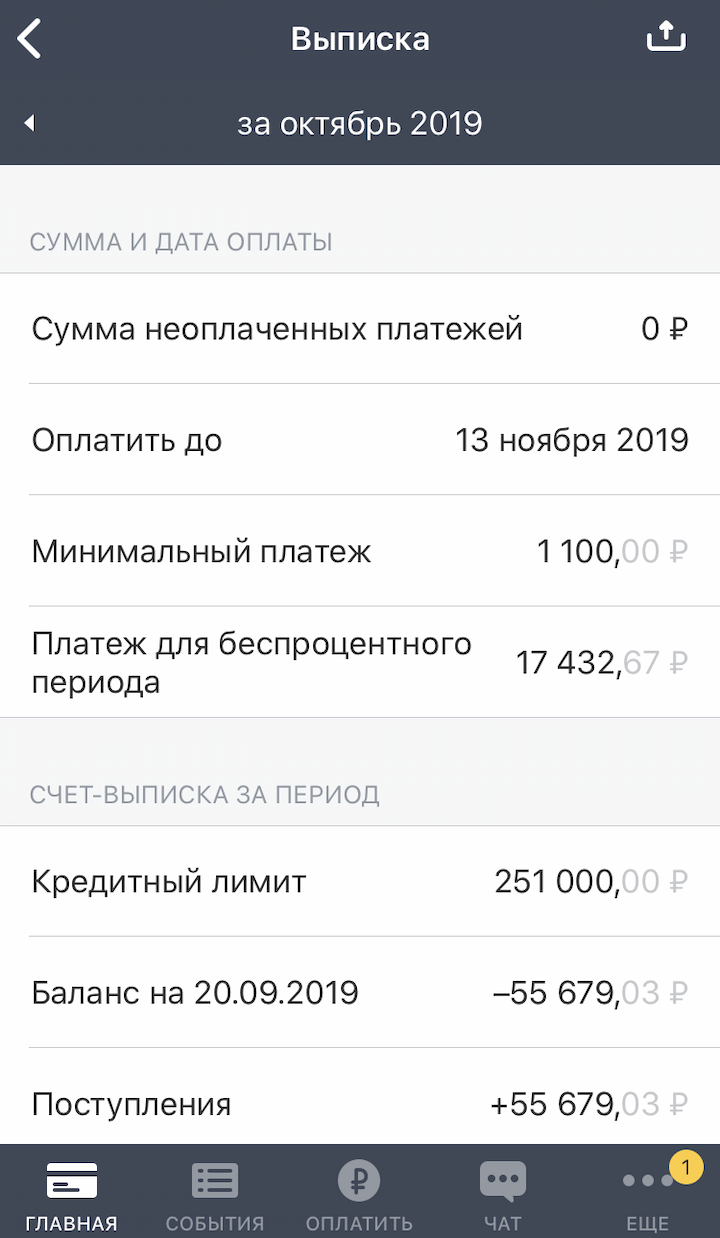The height and width of the screenshot is (1238, 720).
Task: Open the Главная tab
Action: 72,1196
